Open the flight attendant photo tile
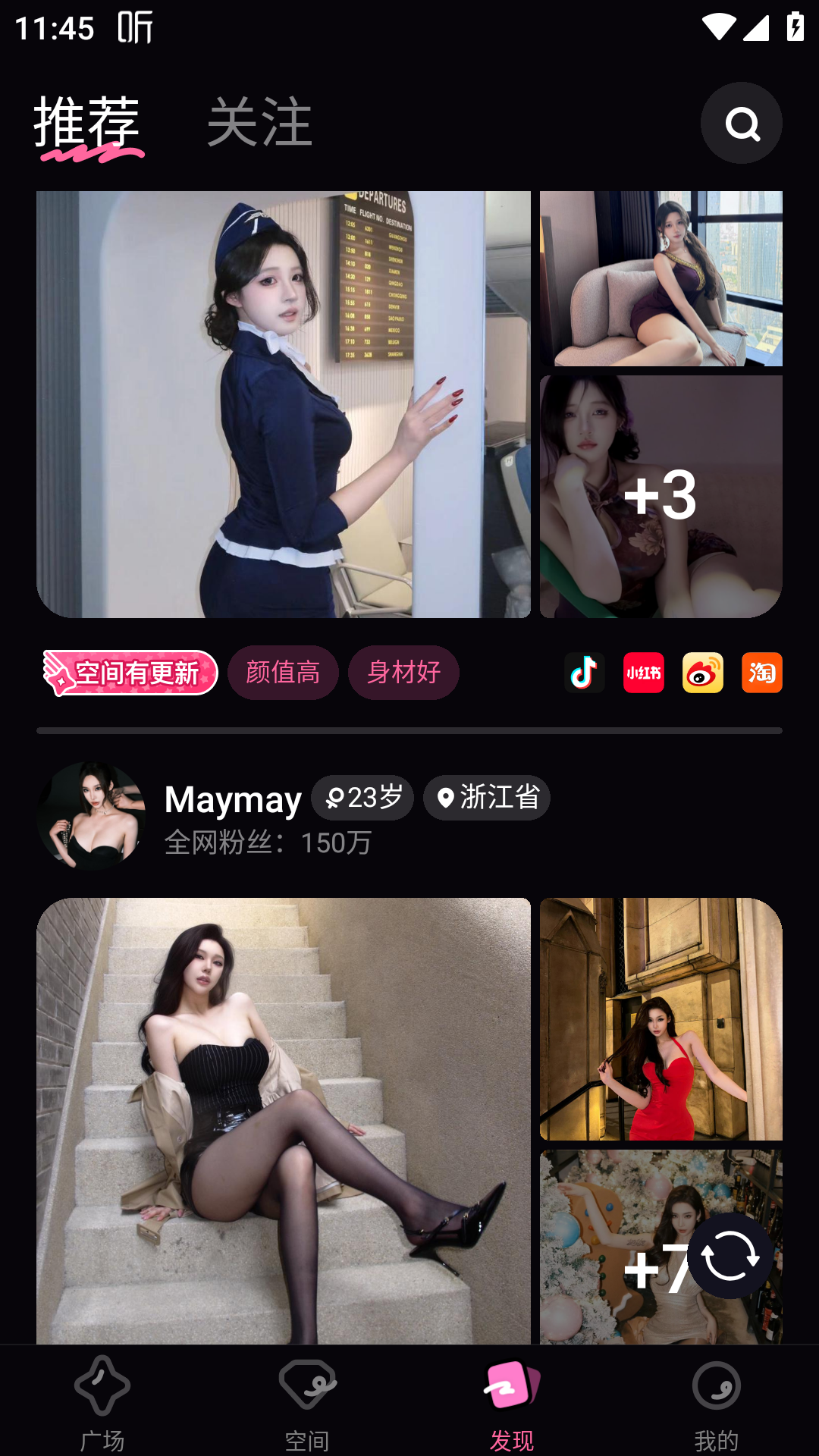The image size is (819, 1456). [283, 404]
